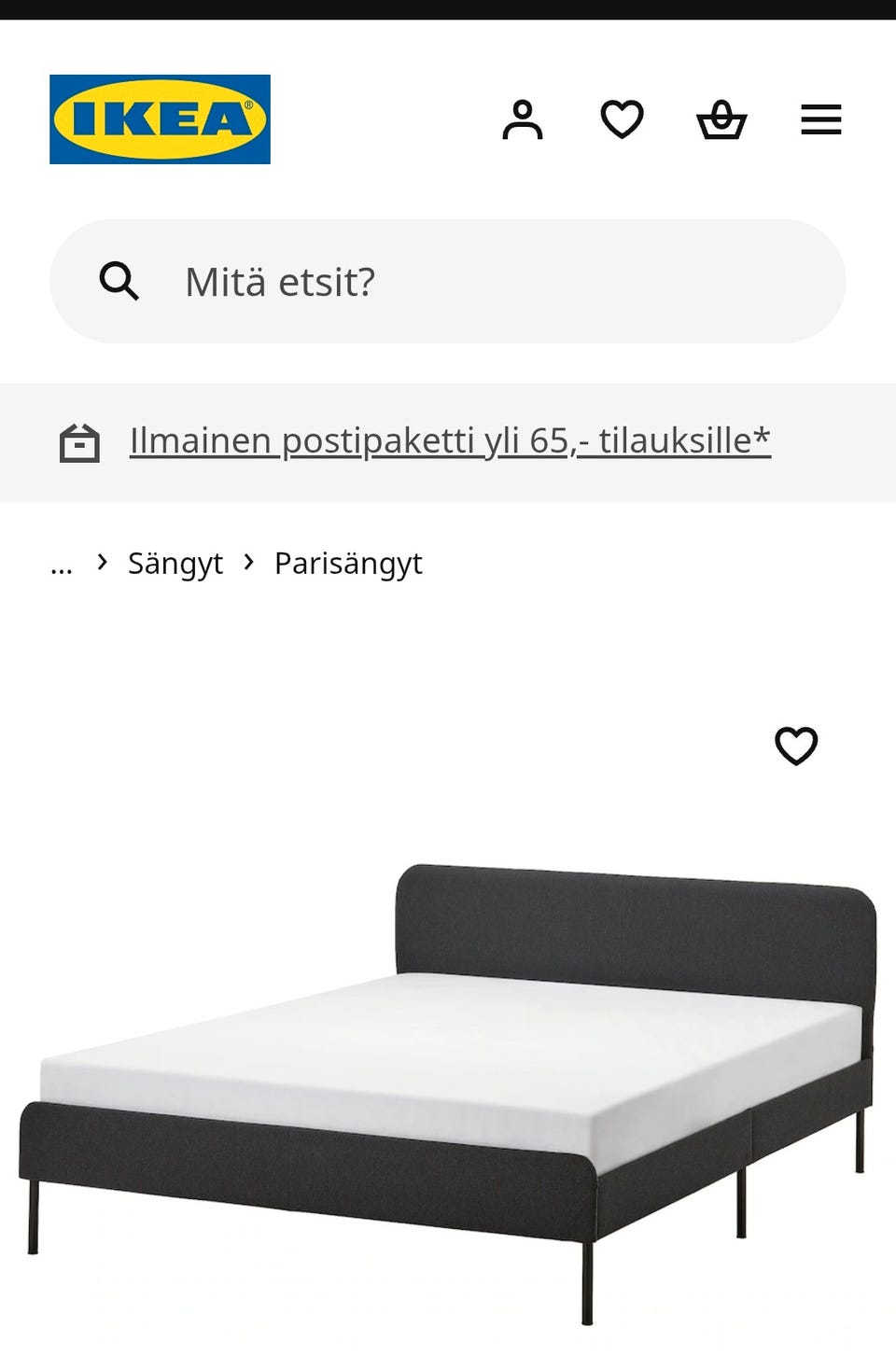Viewport: 896px width, 1355px height.
Task: Open the navigation menu via hamburger button
Action: 820,119
